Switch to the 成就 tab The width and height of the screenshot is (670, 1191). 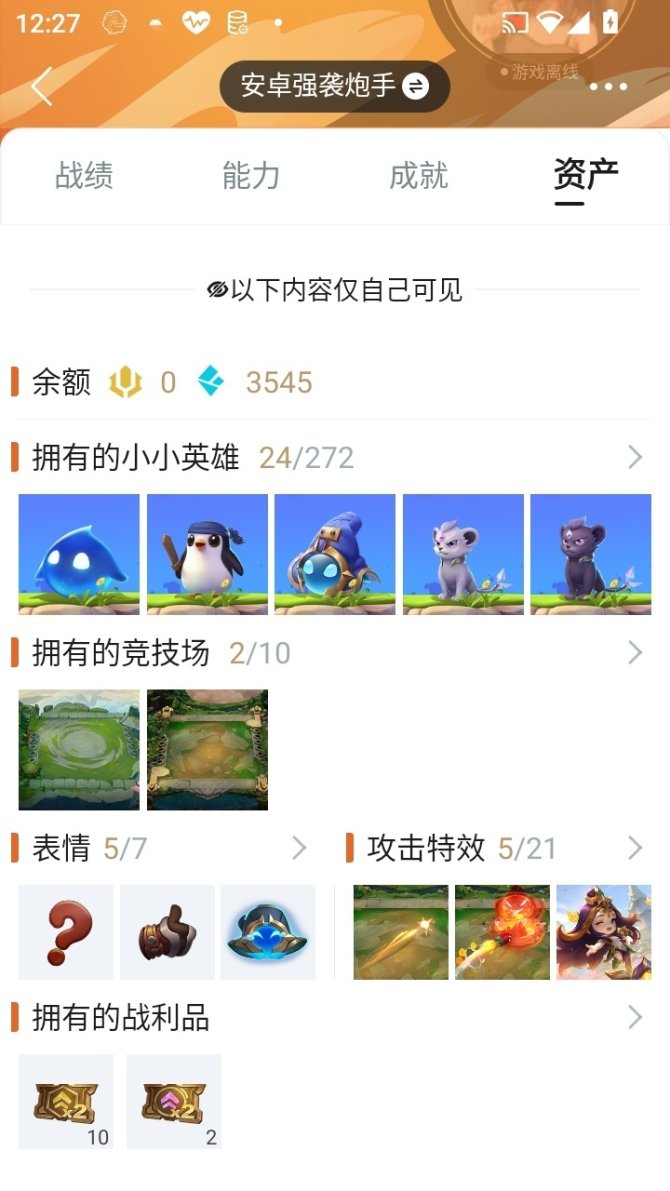(x=418, y=176)
